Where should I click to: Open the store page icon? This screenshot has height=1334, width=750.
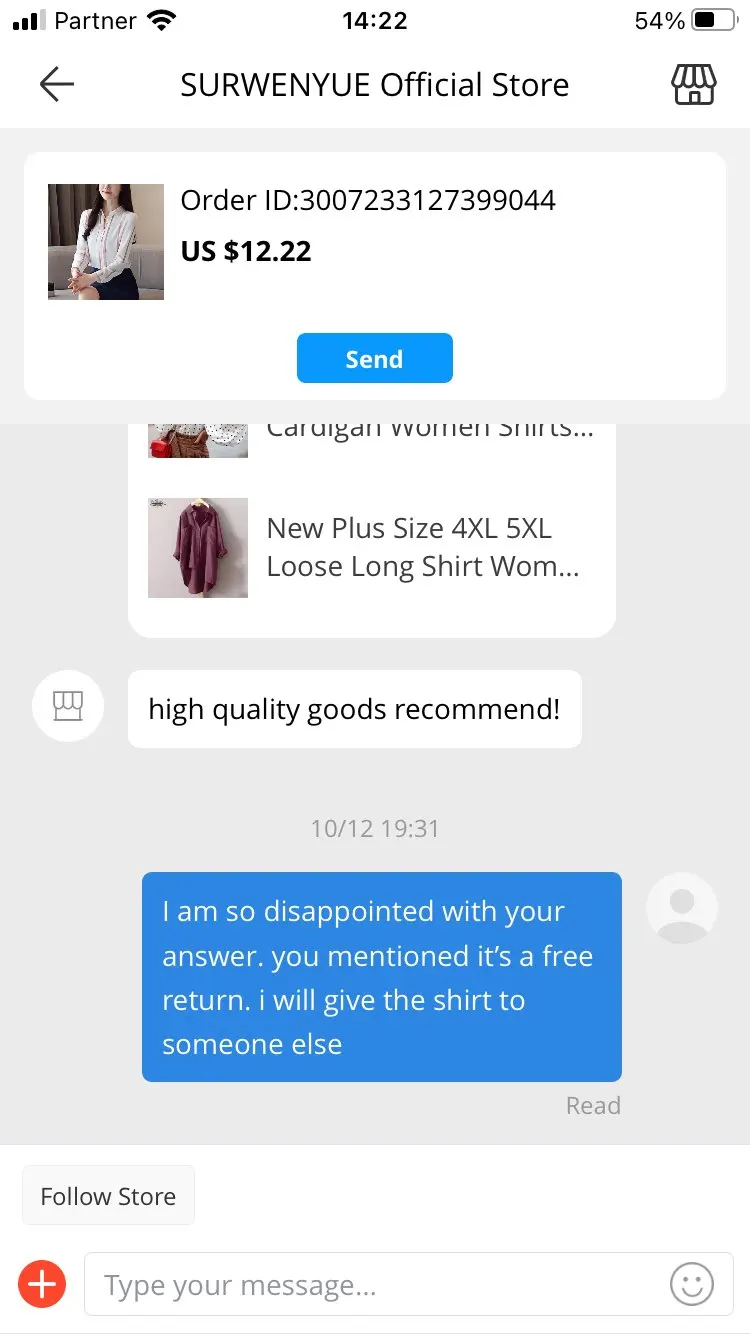(x=693, y=85)
